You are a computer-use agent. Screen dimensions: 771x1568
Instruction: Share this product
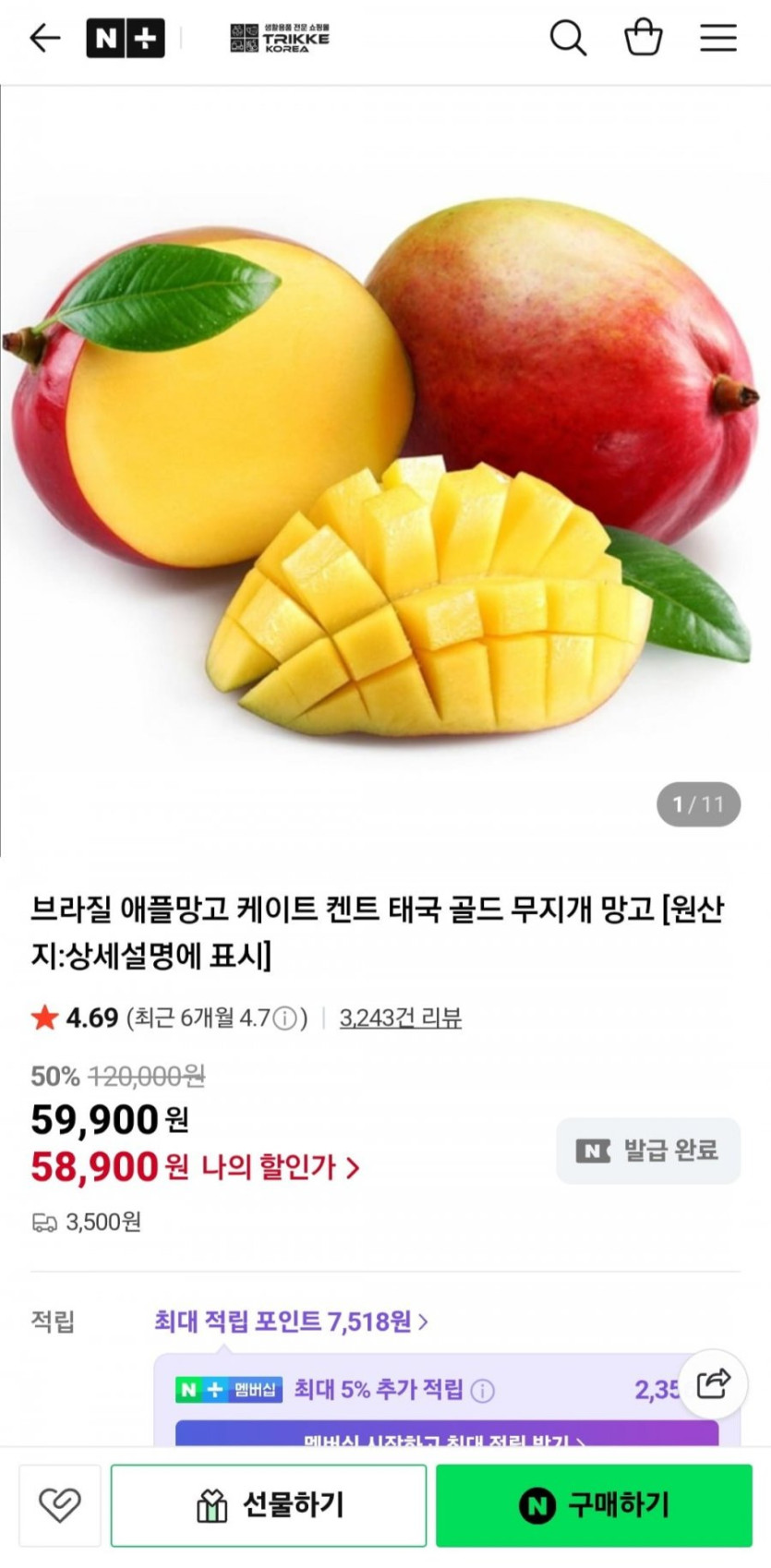click(713, 1383)
